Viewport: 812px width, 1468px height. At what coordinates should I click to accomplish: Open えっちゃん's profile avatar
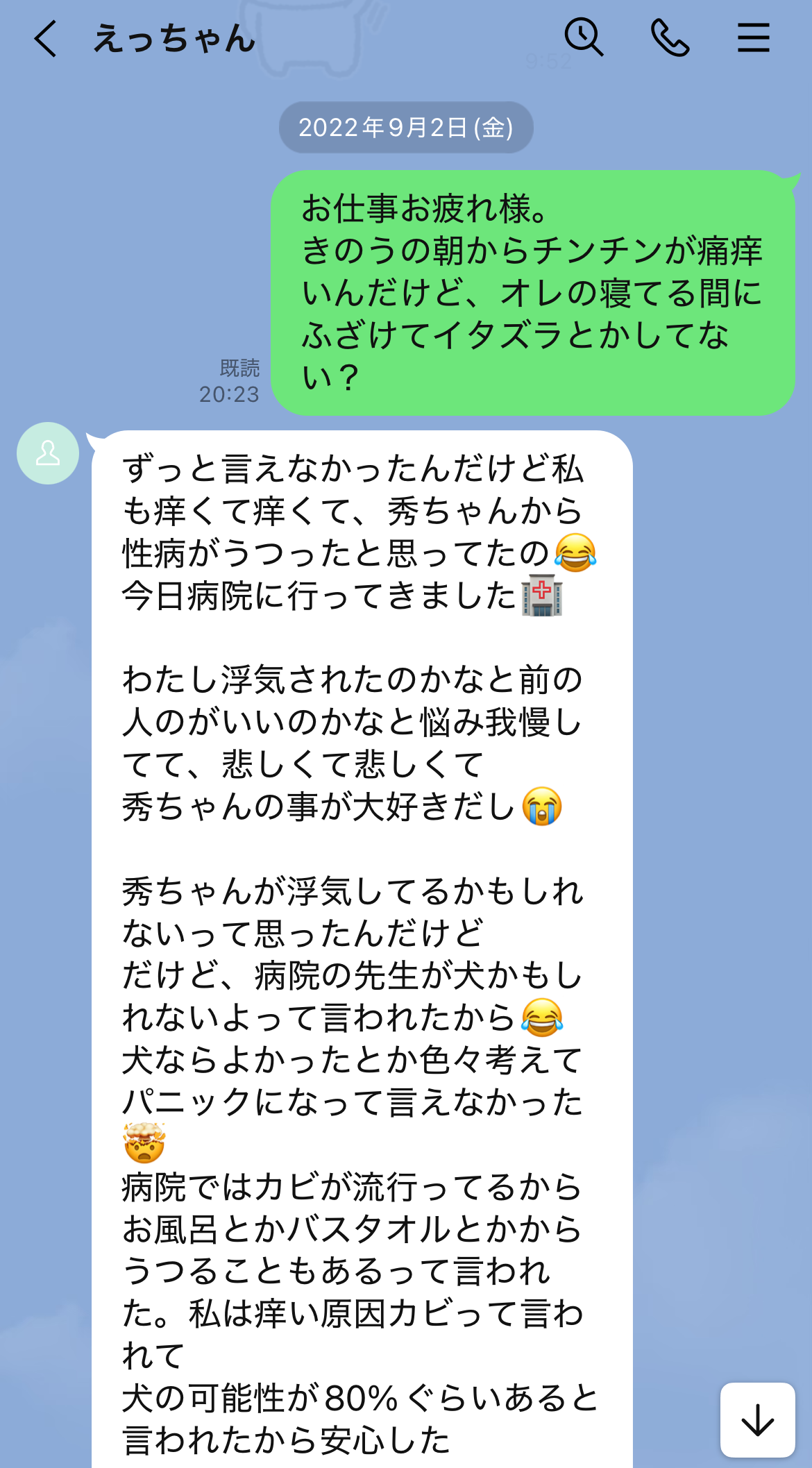(x=48, y=453)
